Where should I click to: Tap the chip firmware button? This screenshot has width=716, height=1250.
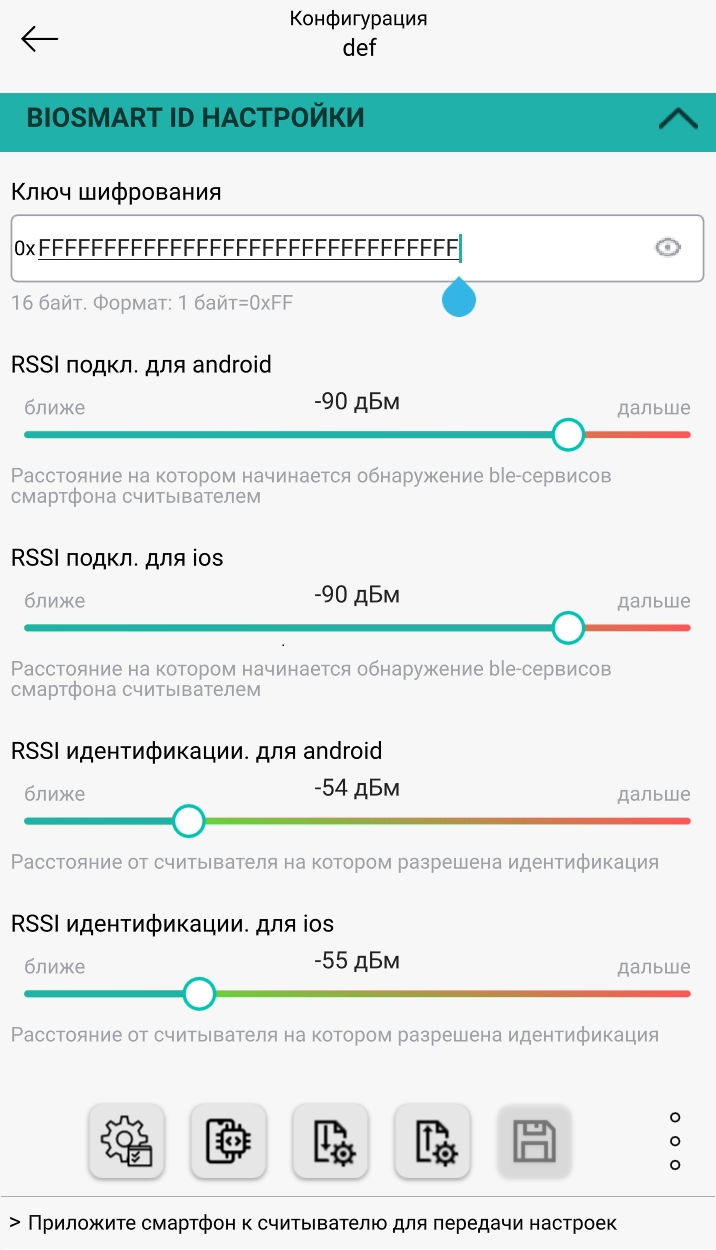229,1141
